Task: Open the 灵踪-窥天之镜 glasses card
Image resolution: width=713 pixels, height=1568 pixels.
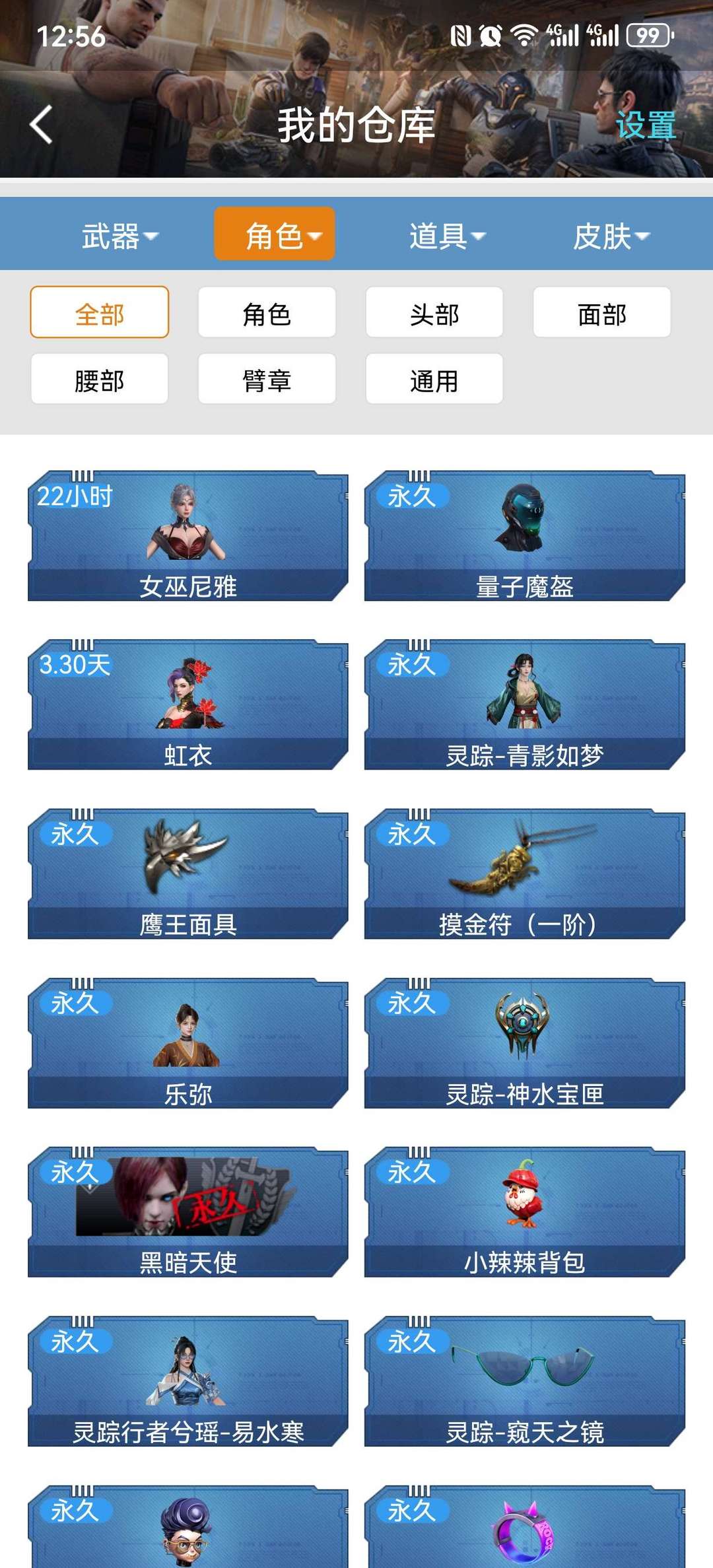Action: tap(525, 1381)
